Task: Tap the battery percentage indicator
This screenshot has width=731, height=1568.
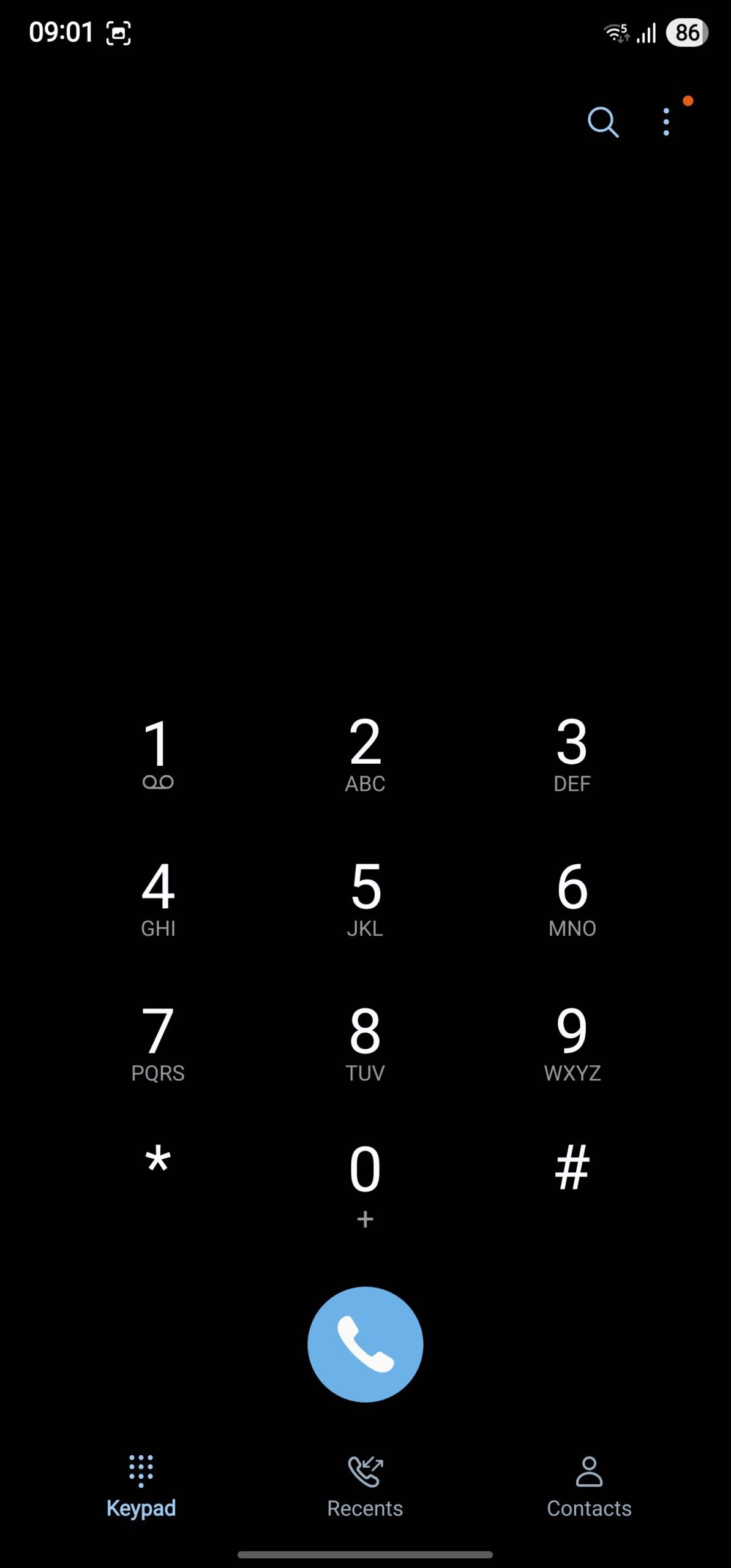Action: click(x=686, y=32)
